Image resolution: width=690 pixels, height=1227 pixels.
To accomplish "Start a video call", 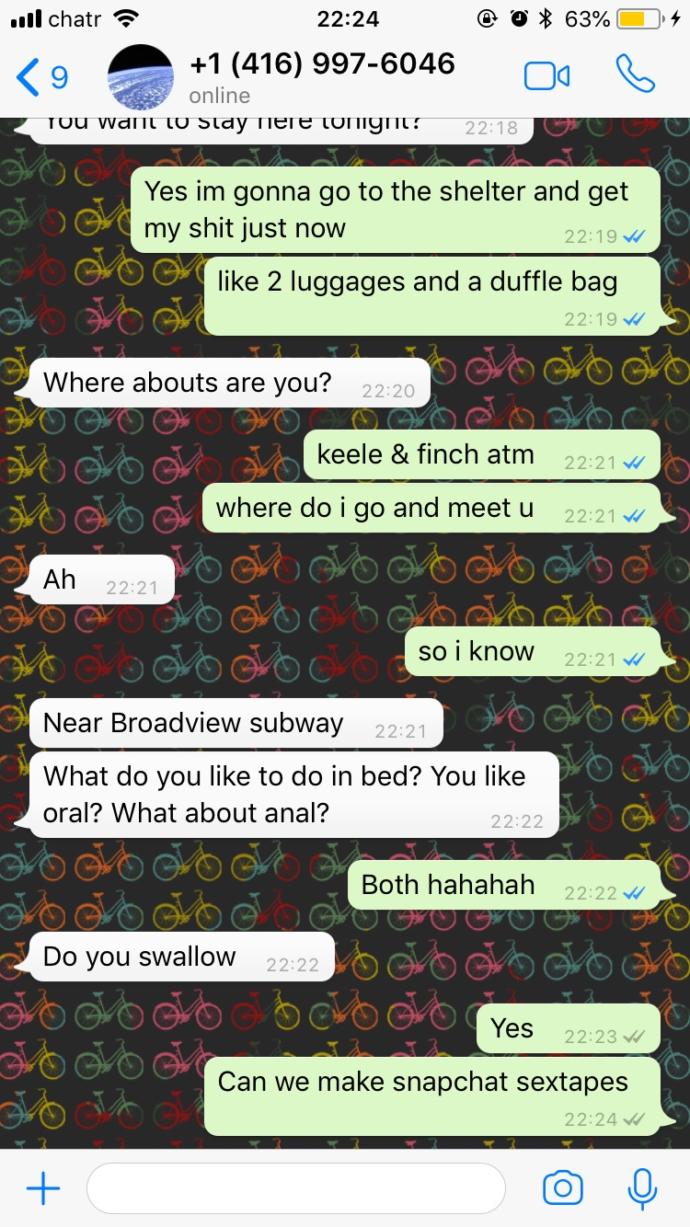I will [547, 76].
